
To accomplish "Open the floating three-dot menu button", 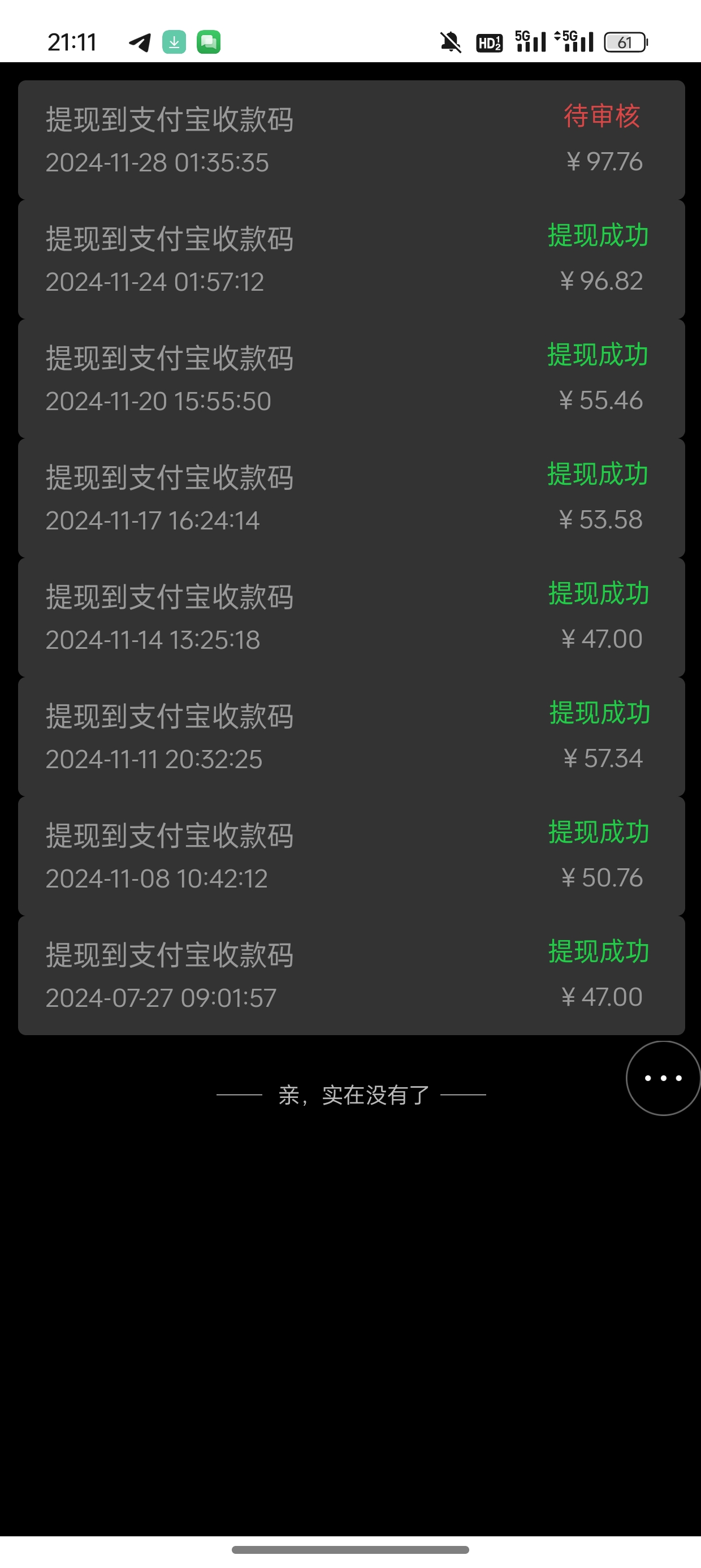I will (x=663, y=1078).
